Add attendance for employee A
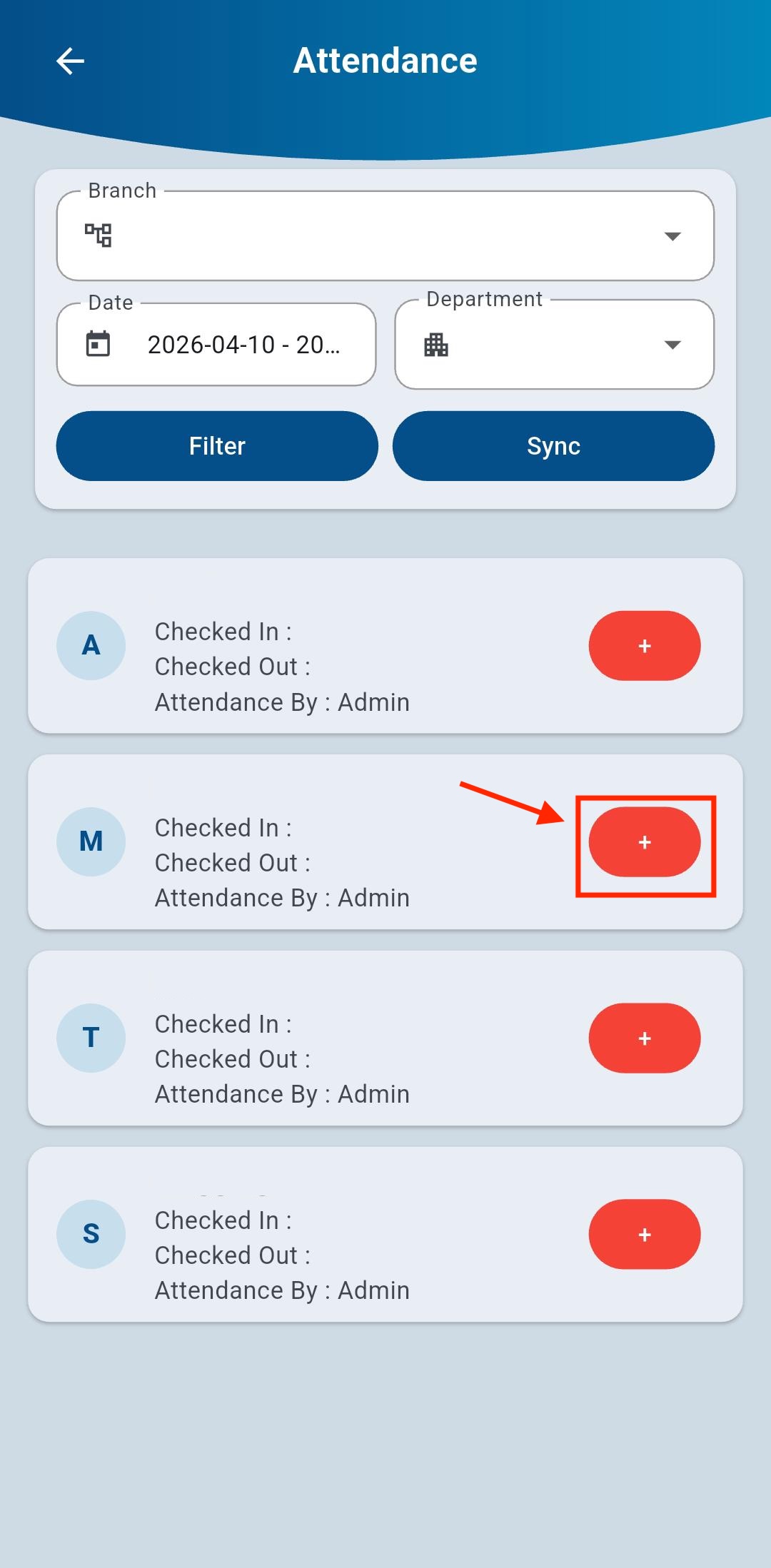771x1568 pixels. (x=644, y=646)
